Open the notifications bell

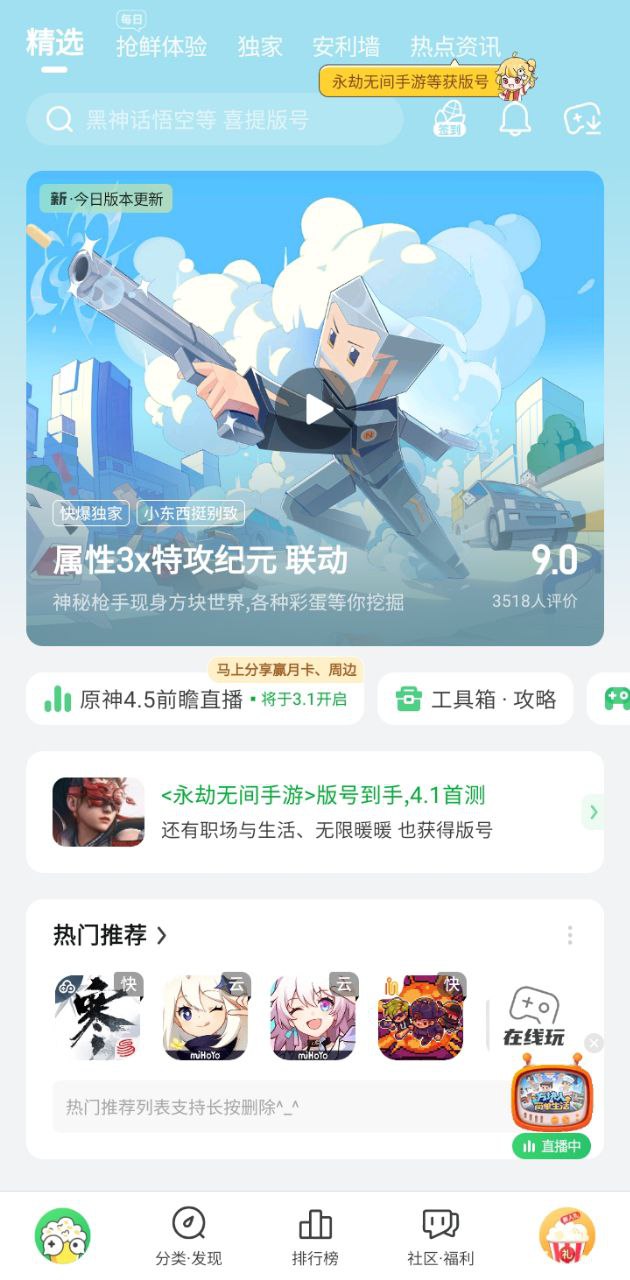click(515, 120)
